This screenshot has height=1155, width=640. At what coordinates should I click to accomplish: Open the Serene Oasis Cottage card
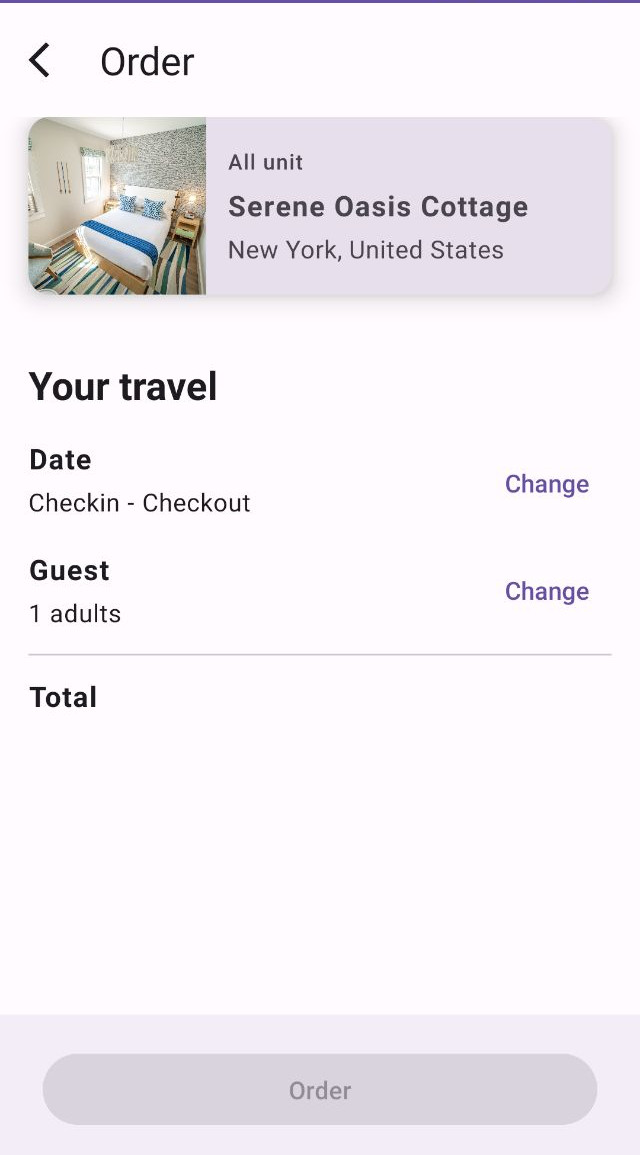(x=320, y=206)
